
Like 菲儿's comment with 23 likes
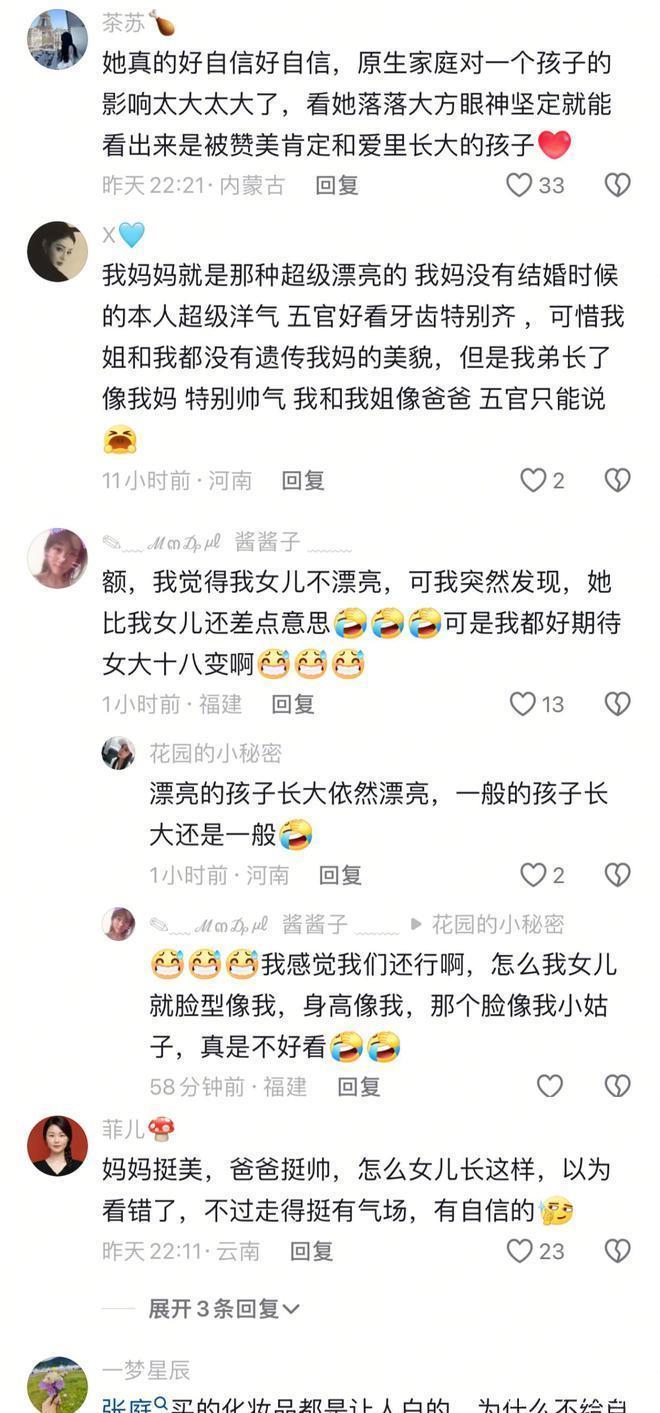pos(519,1250)
